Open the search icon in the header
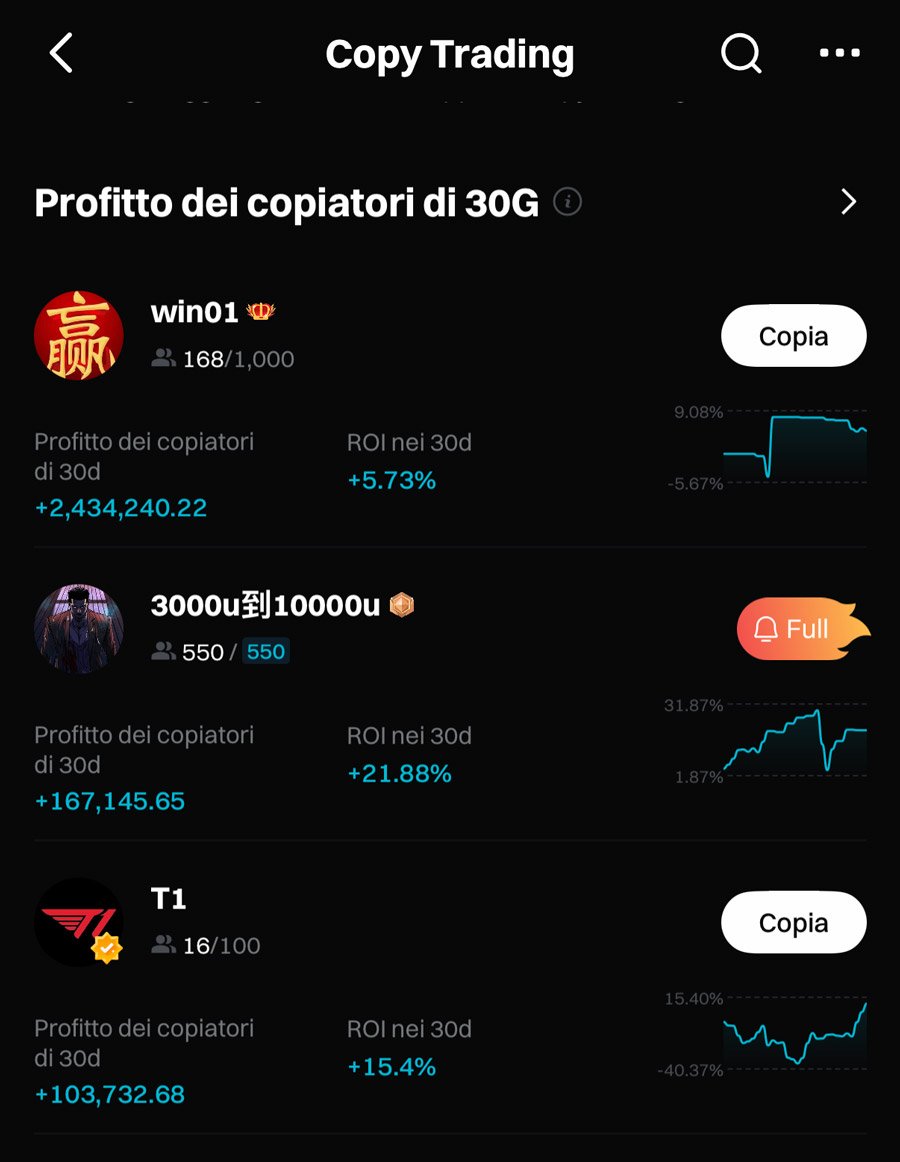Viewport: 900px width, 1162px height. [741, 54]
